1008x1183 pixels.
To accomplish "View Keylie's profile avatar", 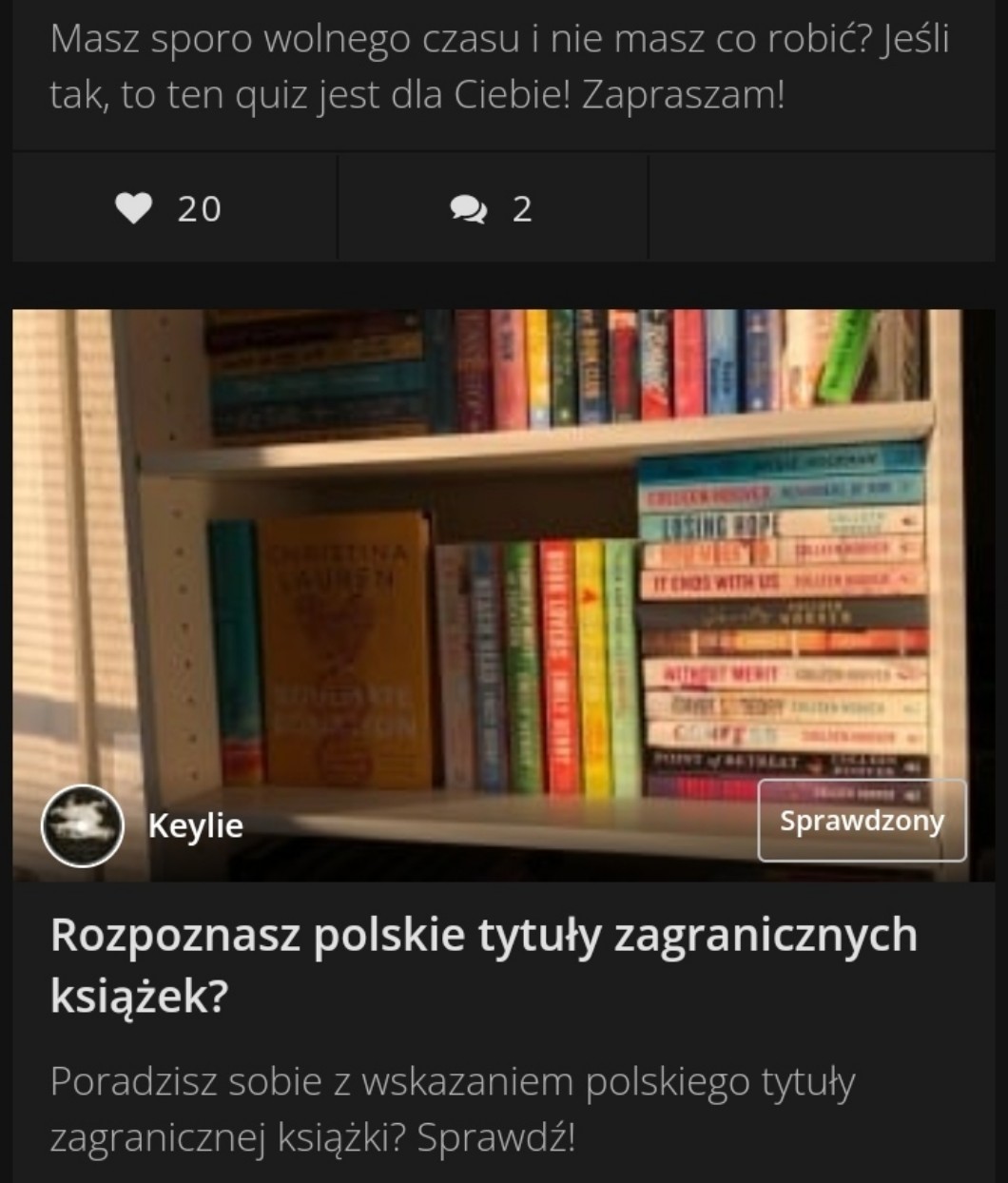I will coord(83,825).
